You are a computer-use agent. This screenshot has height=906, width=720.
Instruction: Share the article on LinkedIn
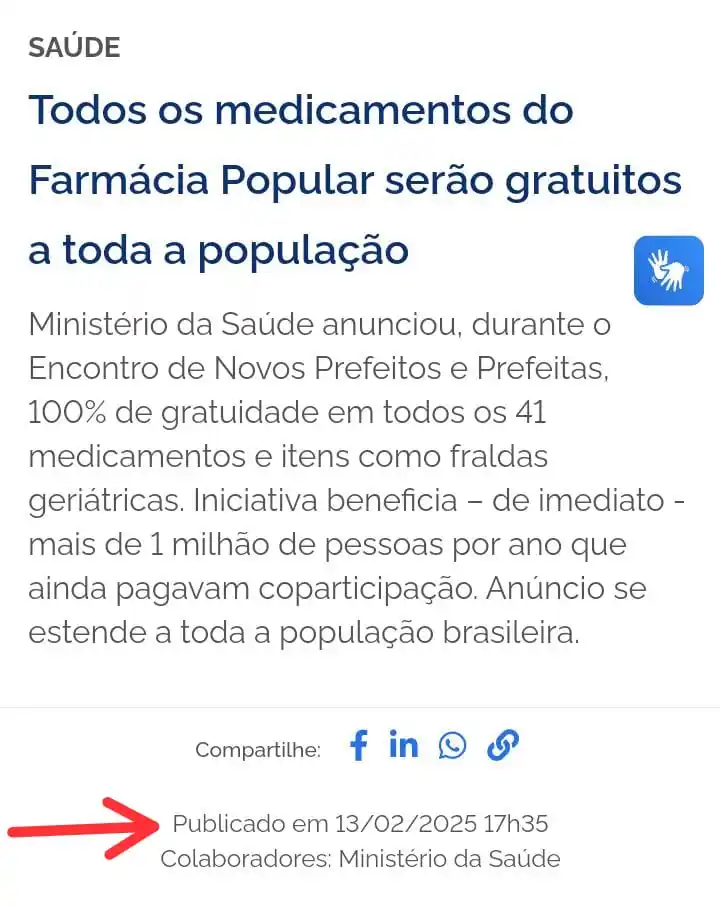click(x=404, y=745)
